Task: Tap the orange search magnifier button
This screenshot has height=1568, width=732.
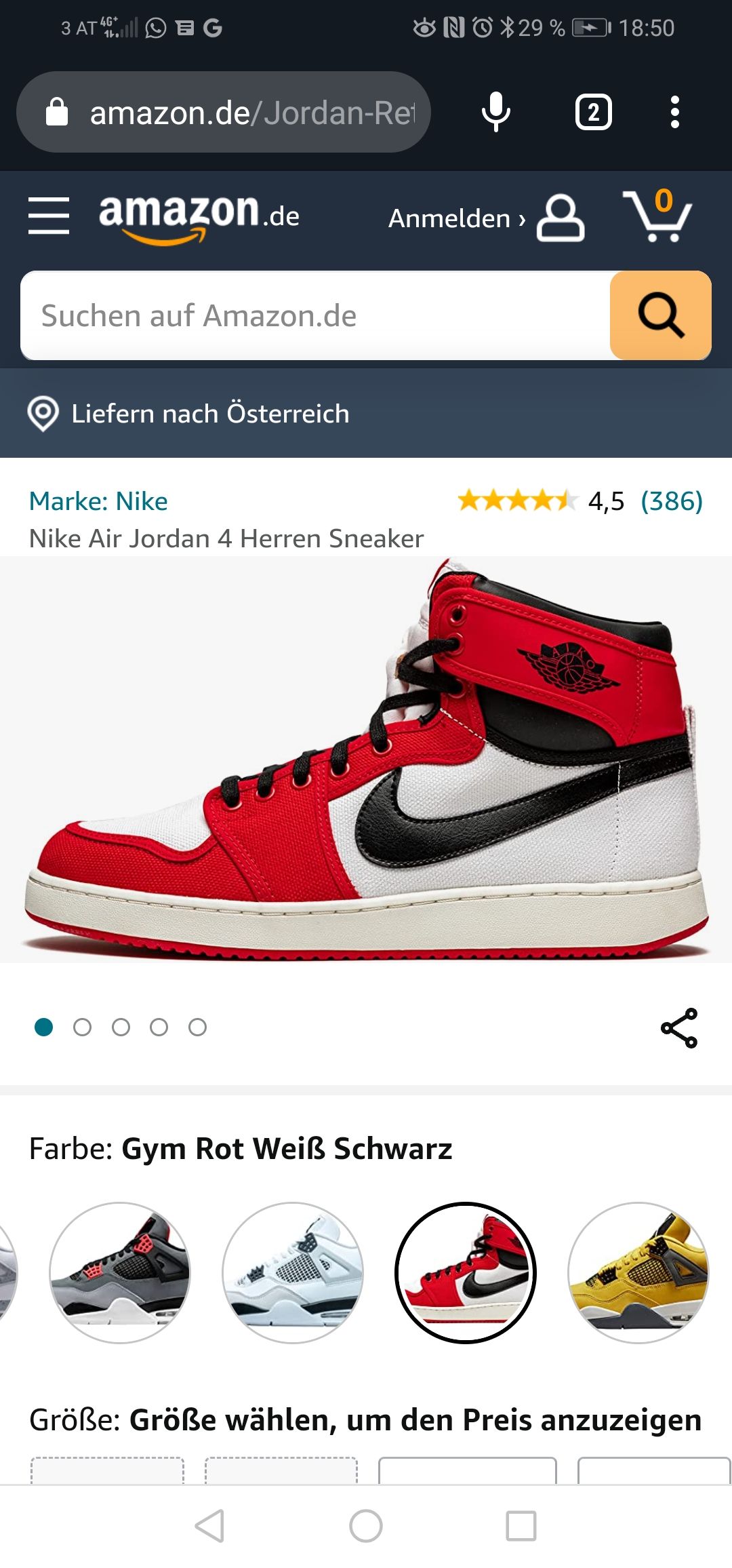Action: [x=660, y=315]
